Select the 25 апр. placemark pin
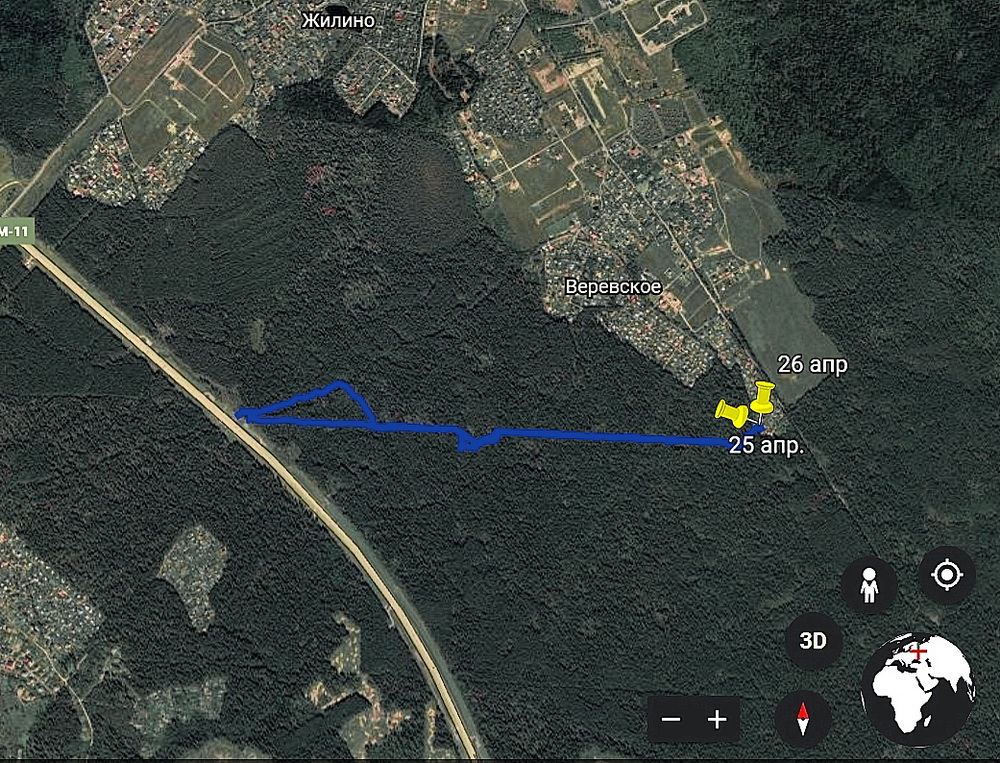Image resolution: width=1000 pixels, height=763 pixels. tap(731, 412)
